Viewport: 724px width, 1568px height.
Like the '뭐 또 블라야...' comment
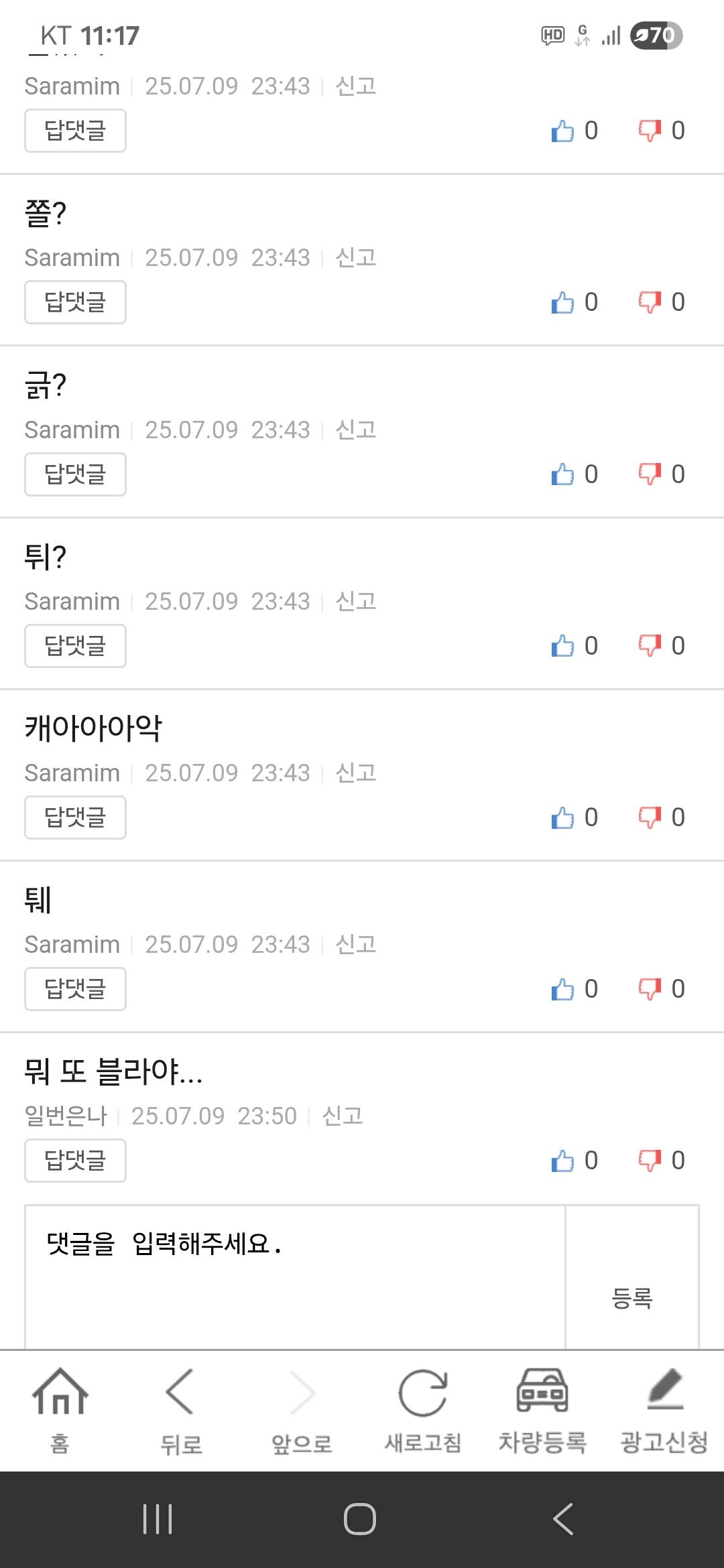click(x=562, y=1161)
